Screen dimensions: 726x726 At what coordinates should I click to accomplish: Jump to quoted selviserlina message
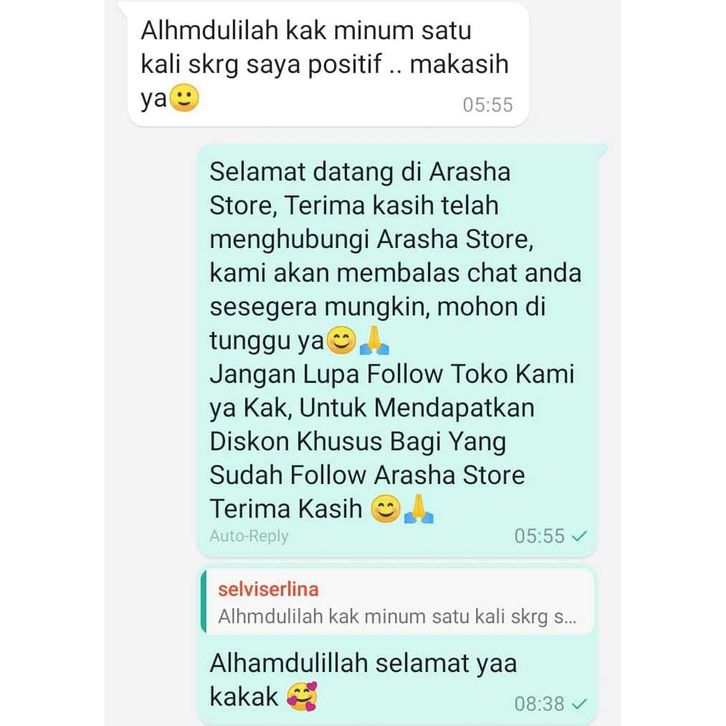tap(397, 602)
